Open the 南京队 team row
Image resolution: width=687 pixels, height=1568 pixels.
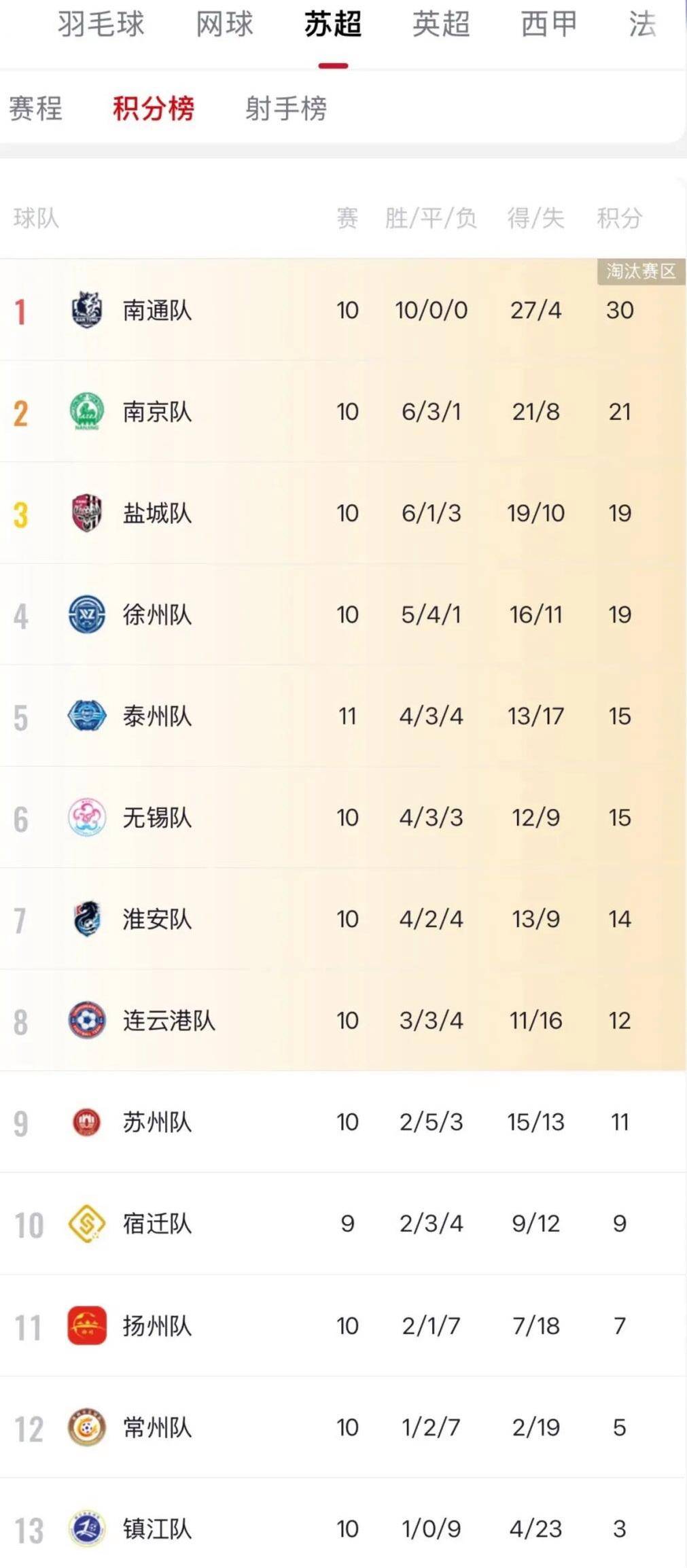click(x=343, y=412)
